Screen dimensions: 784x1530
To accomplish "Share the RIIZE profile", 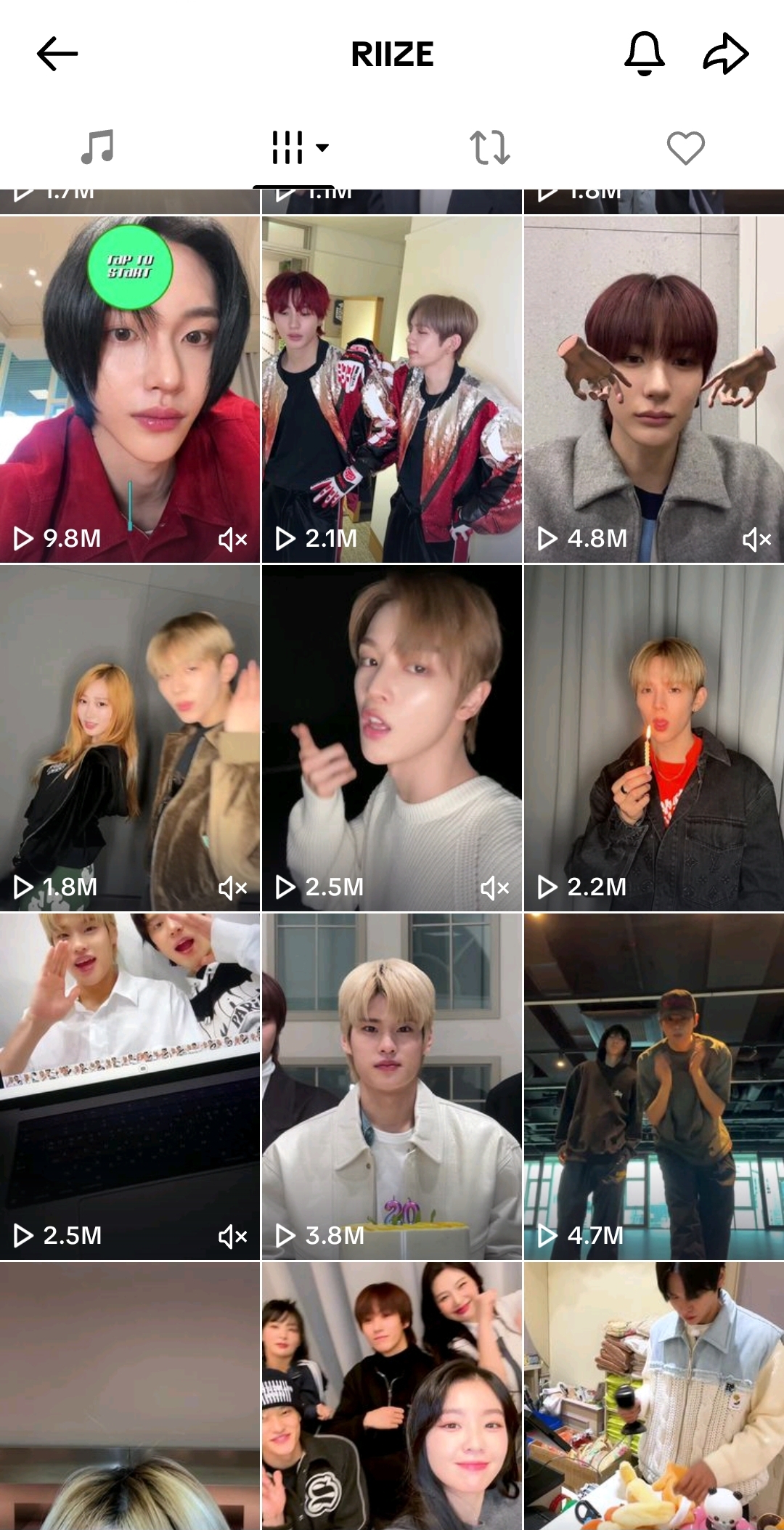I will pos(726,53).
